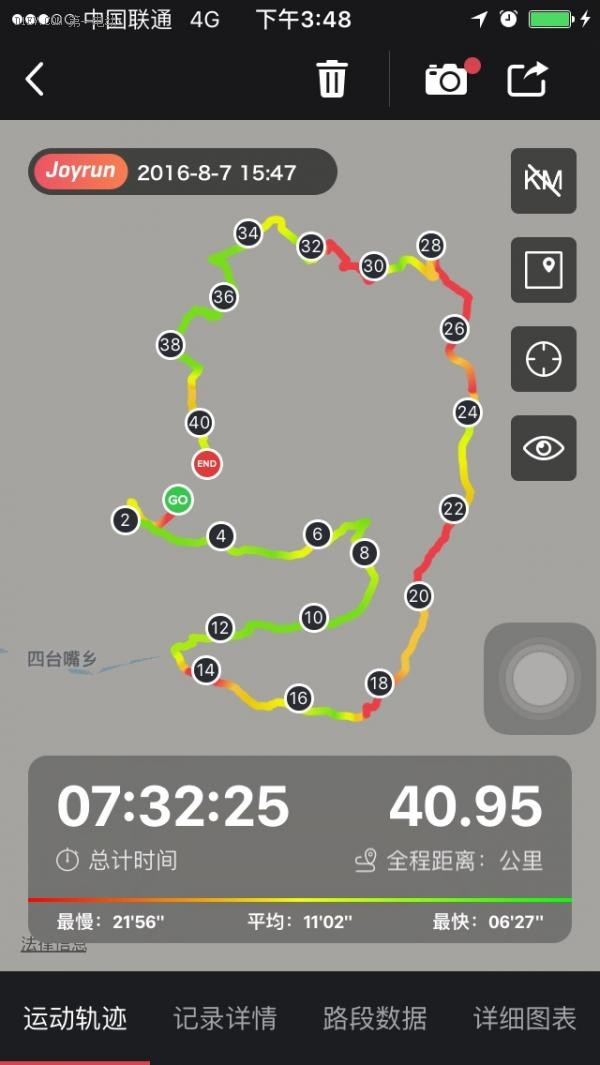Switch to the 运动轨迹 tab
The width and height of the screenshot is (600, 1065).
(x=75, y=1018)
